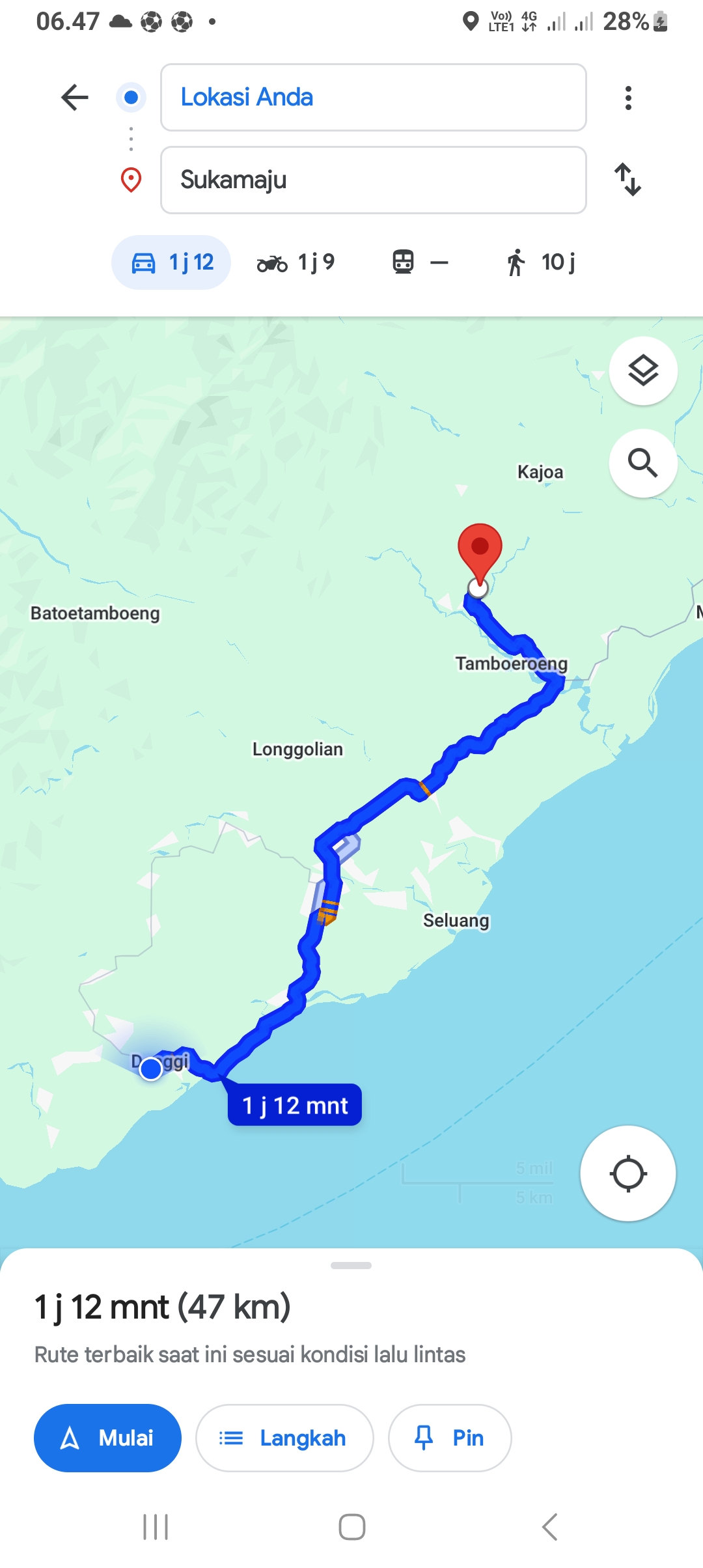
Task: Expand the route details sheet handle
Action: pyautogui.click(x=351, y=1265)
